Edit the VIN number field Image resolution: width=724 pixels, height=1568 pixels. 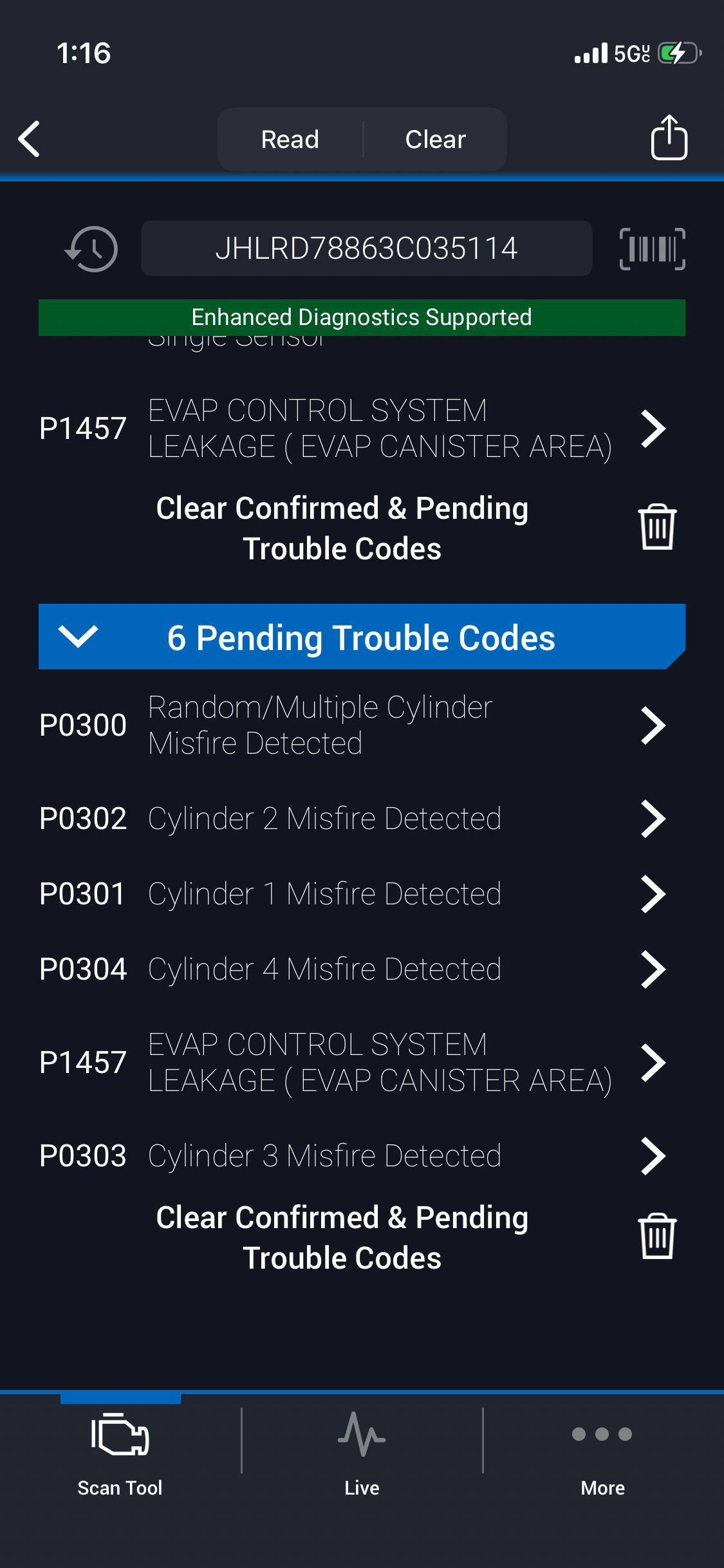click(366, 248)
